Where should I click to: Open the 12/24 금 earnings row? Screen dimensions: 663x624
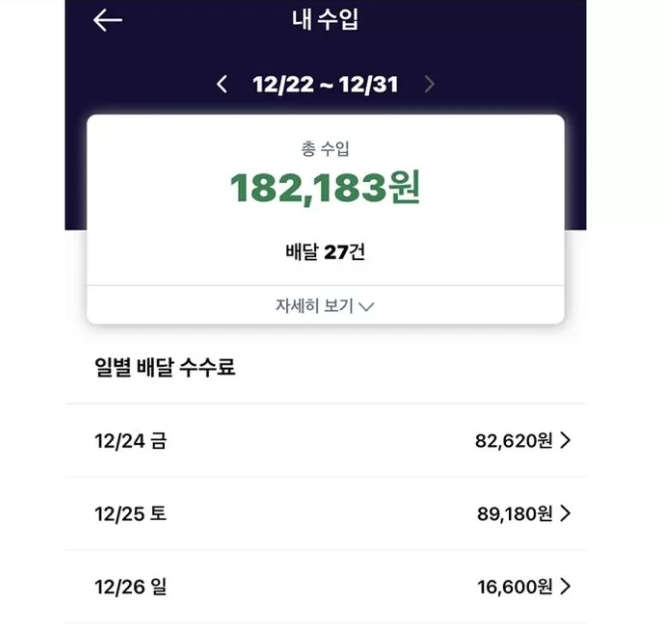326,440
